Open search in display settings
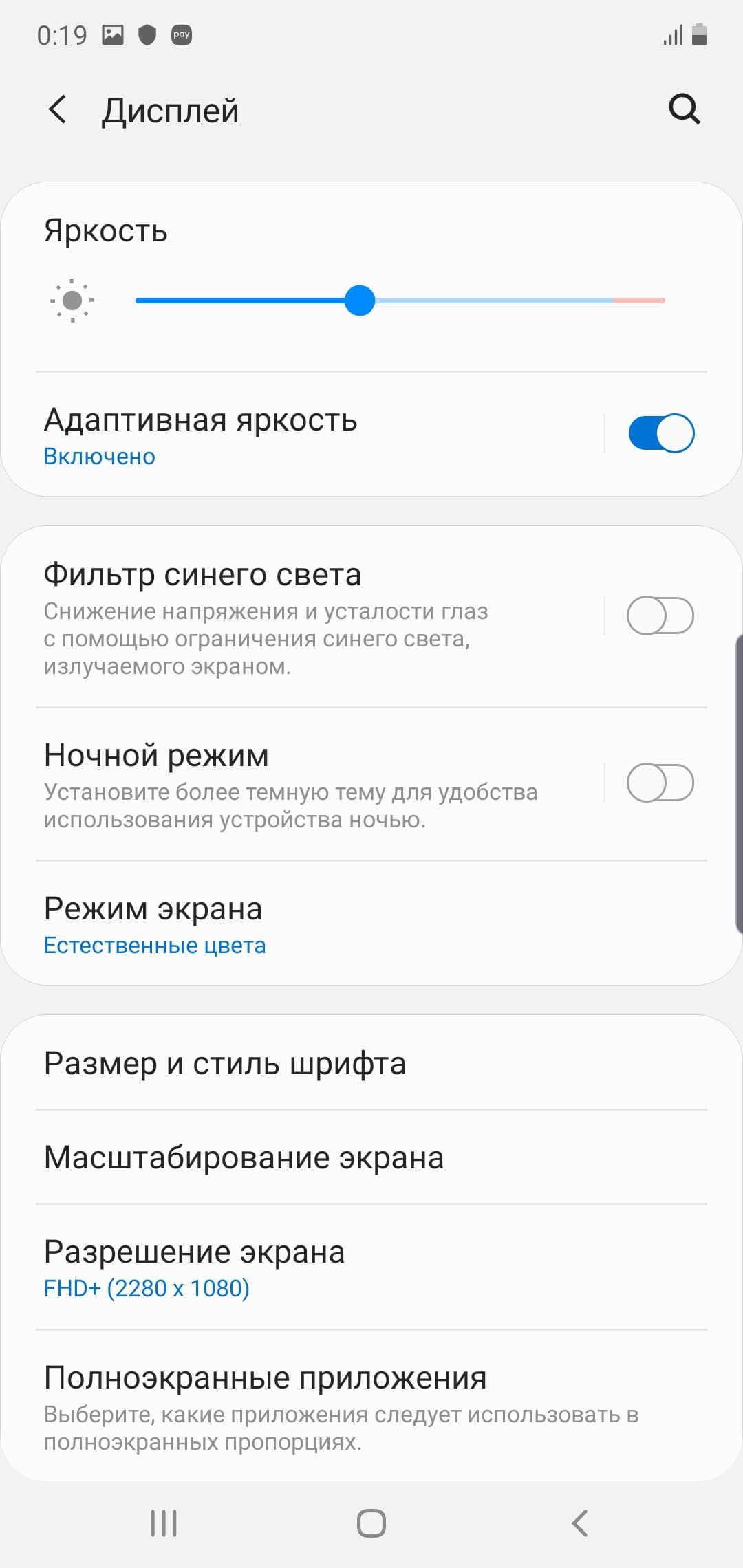 pyautogui.click(x=684, y=109)
